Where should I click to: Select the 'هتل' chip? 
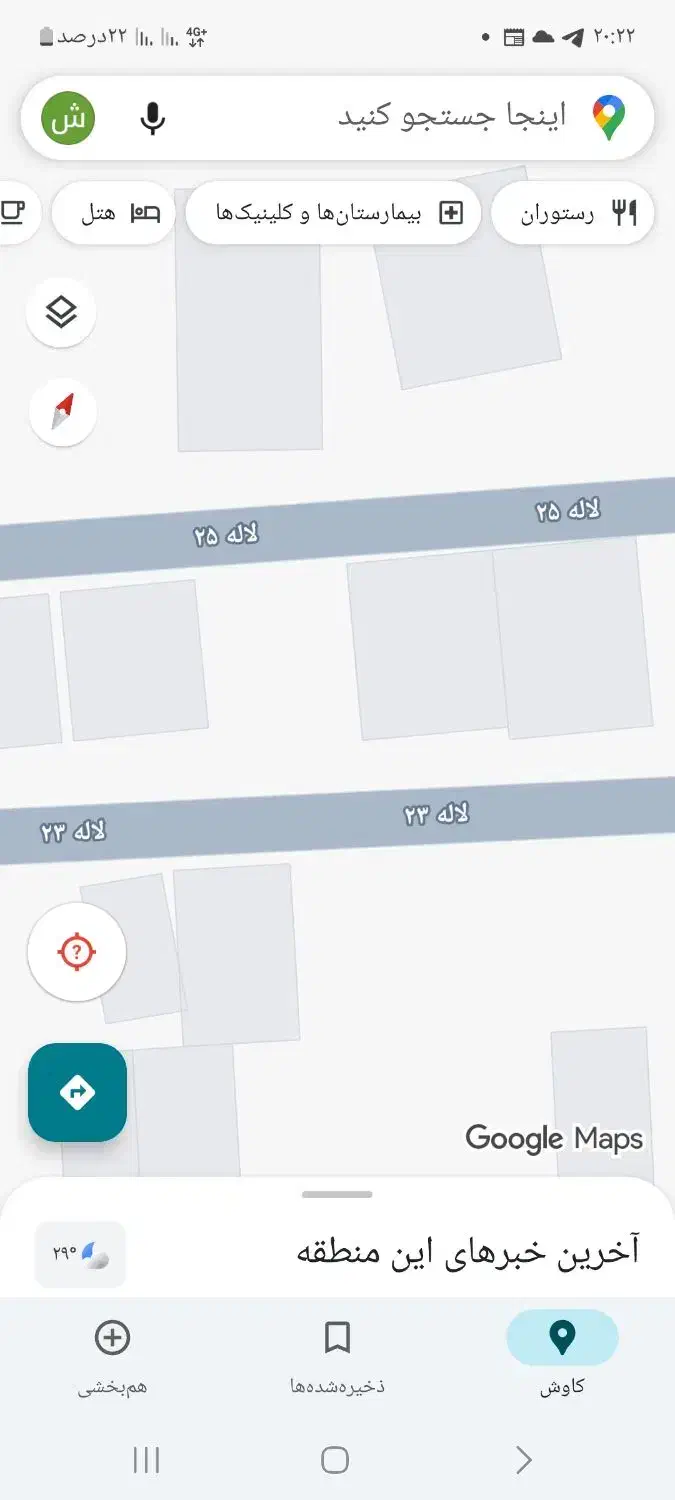(x=113, y=212)
